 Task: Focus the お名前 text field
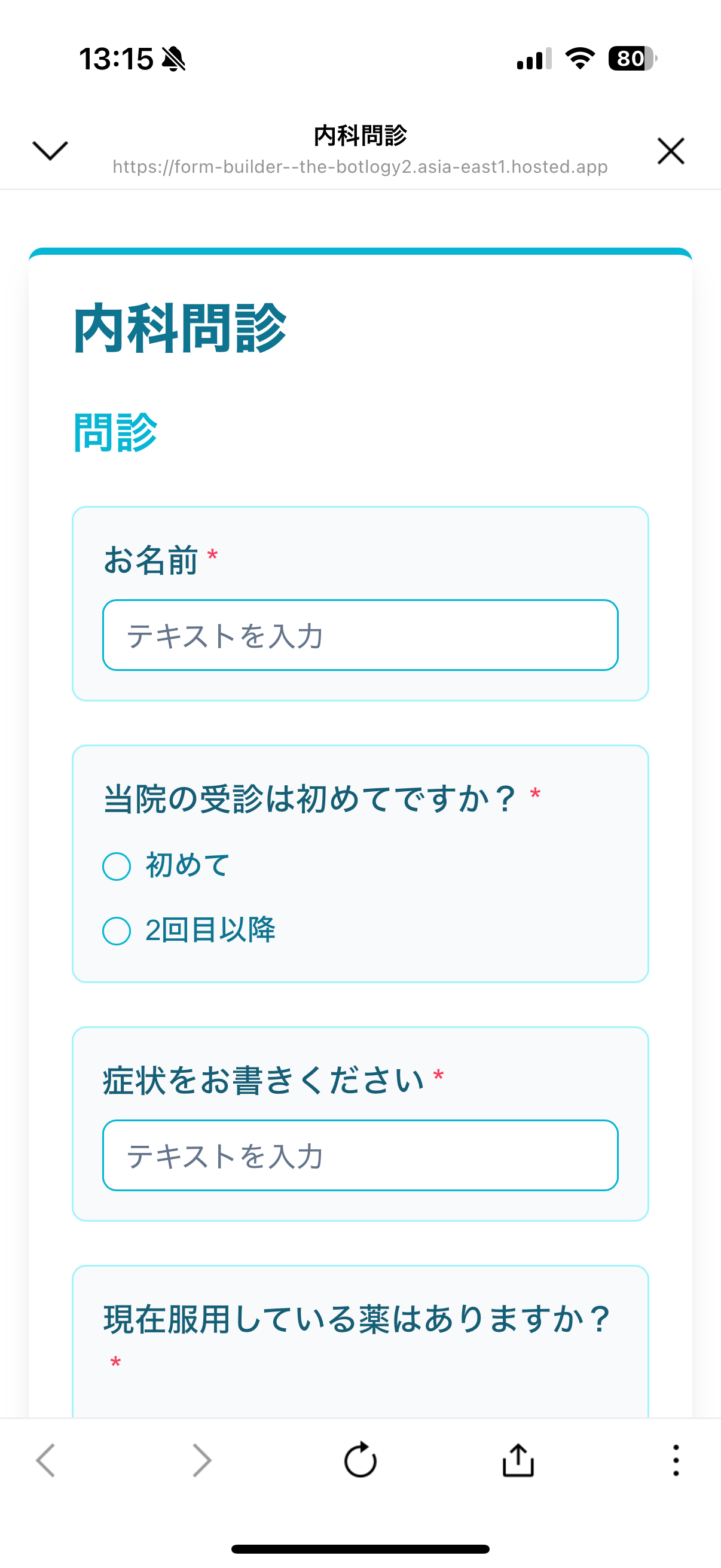click(x=360, y=635)
